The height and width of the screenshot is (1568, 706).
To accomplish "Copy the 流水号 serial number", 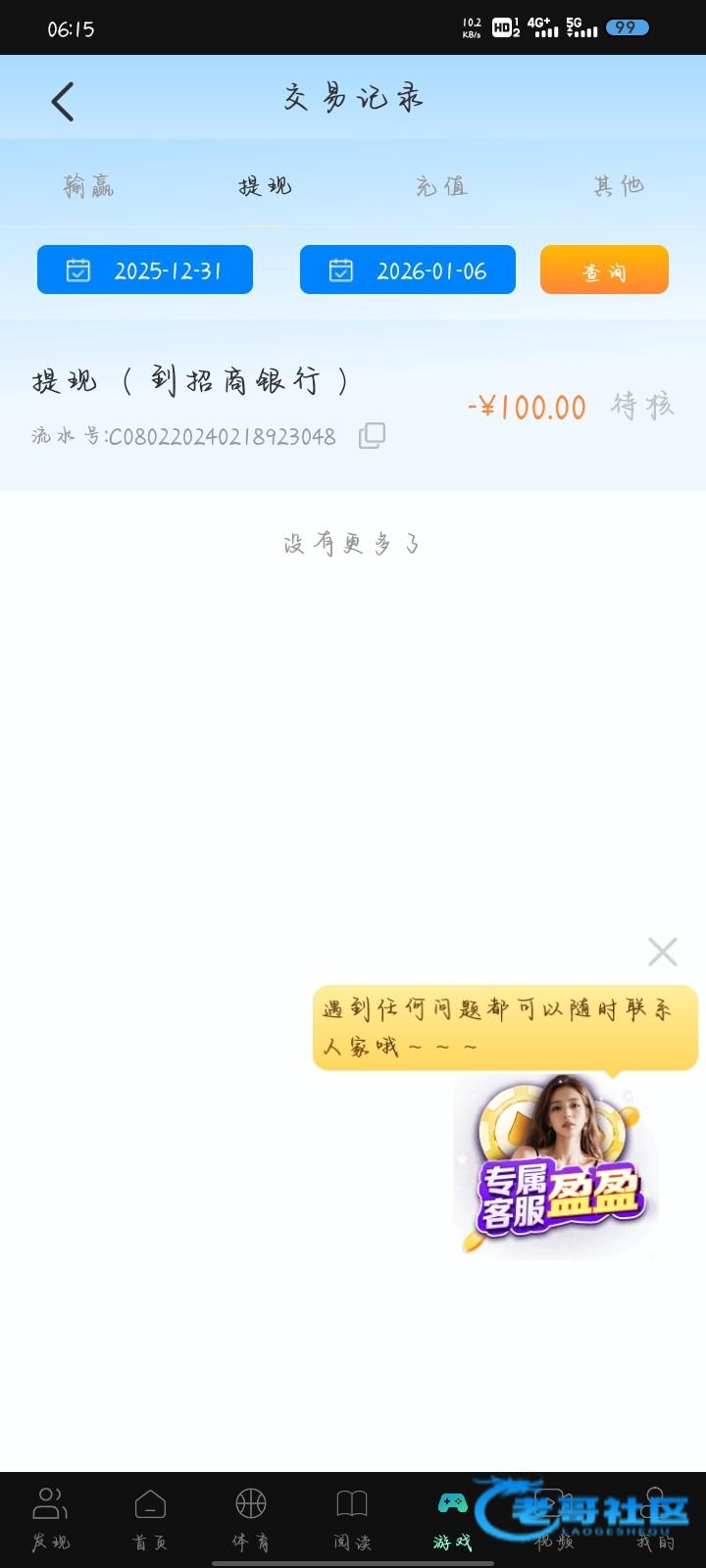I will point(372,436).
